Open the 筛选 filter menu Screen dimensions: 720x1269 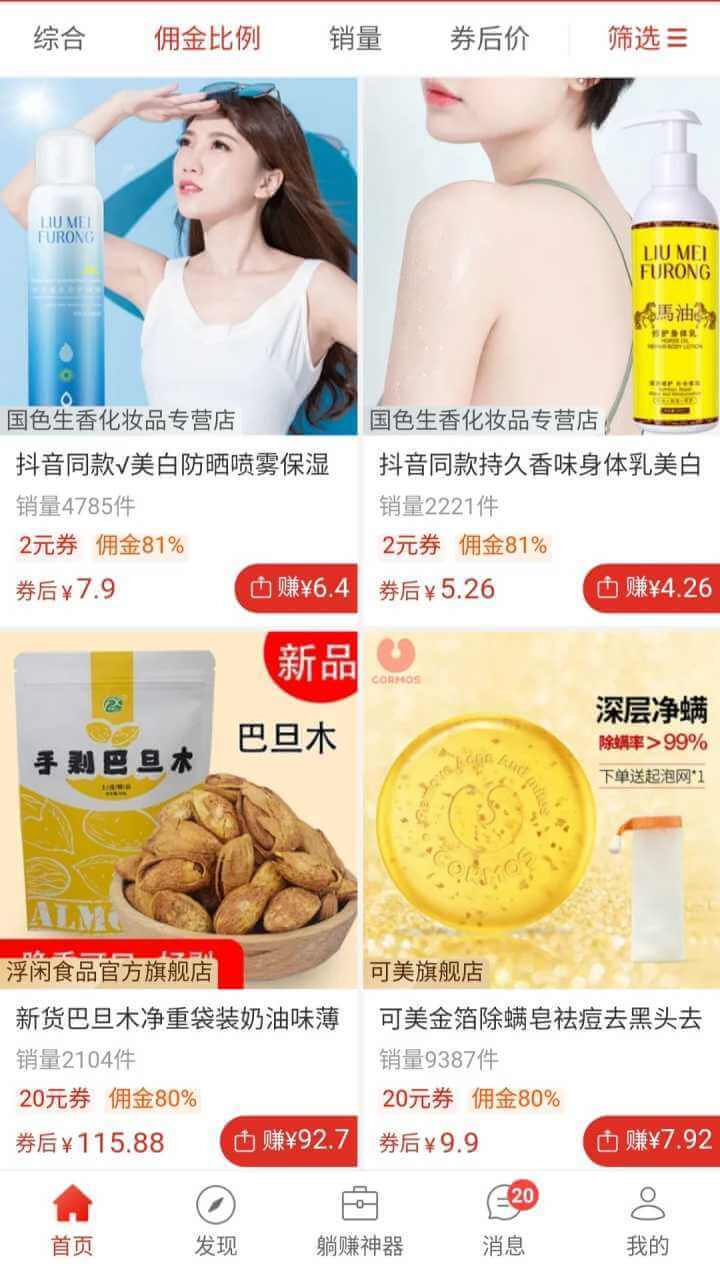(647, 39)
